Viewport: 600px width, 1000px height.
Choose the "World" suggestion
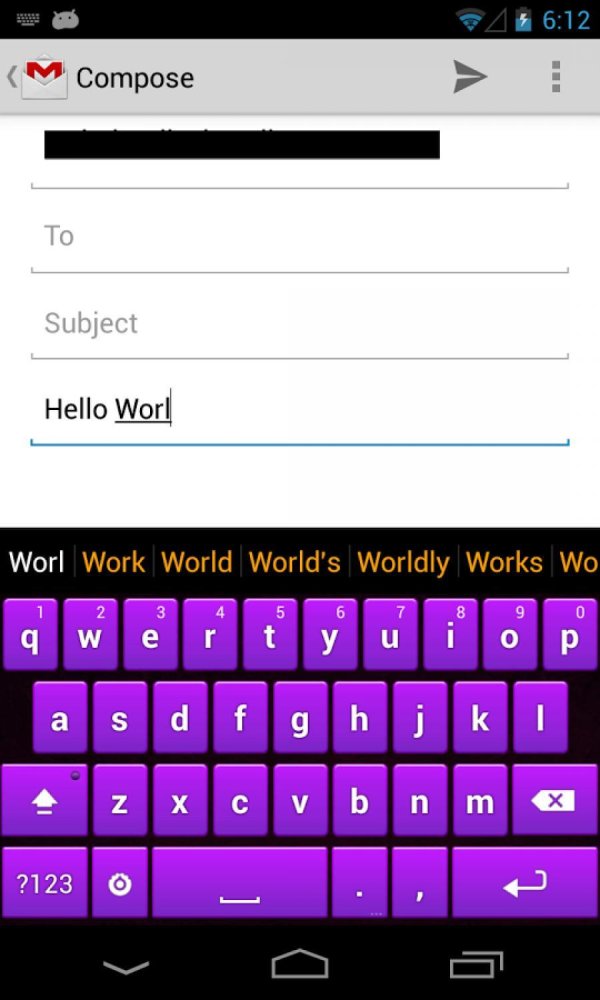(196, 562)
